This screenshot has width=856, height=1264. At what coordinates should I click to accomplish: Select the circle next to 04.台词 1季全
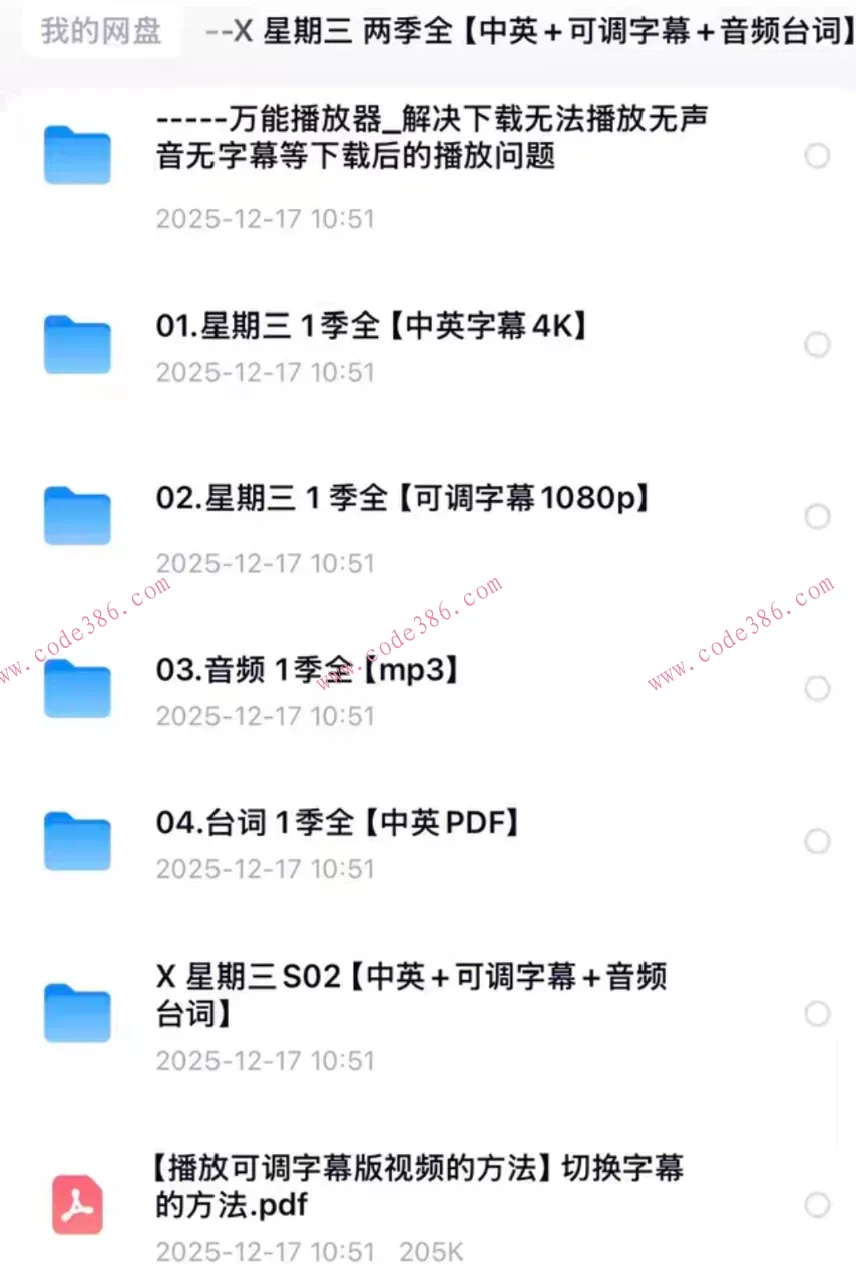[819, 841]
